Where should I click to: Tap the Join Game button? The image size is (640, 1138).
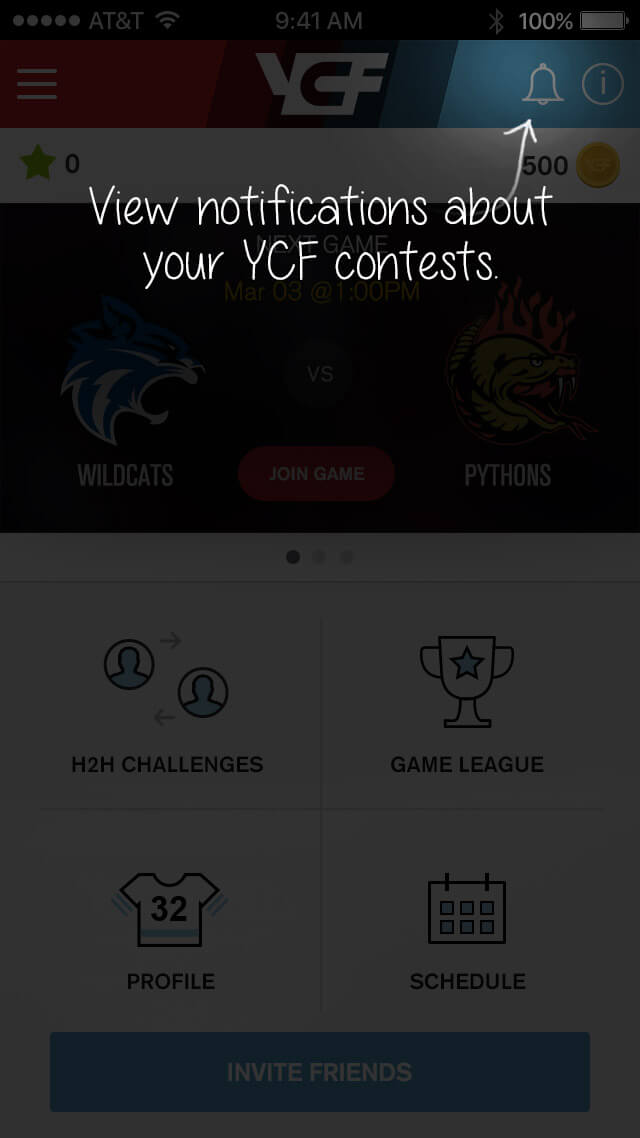[316, 474]
